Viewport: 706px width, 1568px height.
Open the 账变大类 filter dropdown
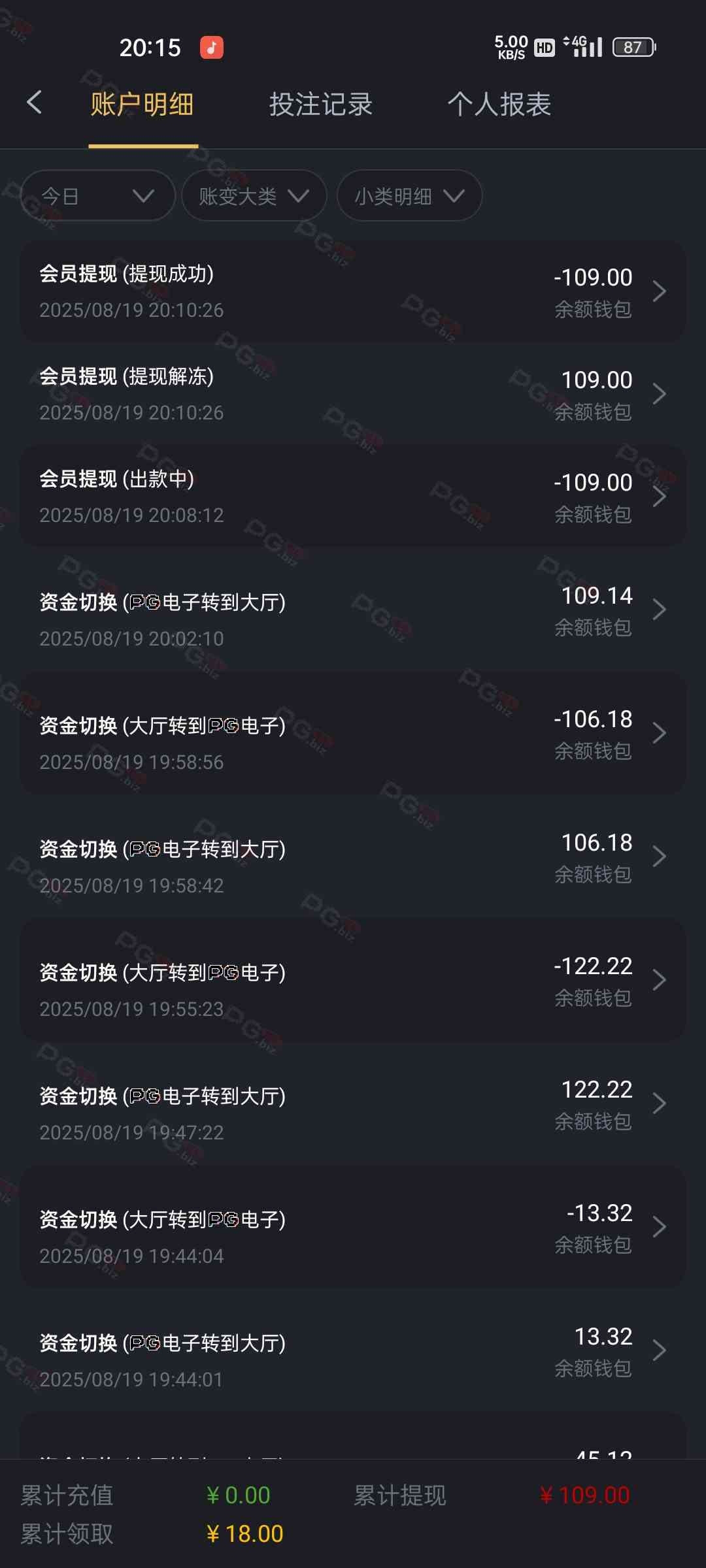pyautogui.click(x=254, y=195)
